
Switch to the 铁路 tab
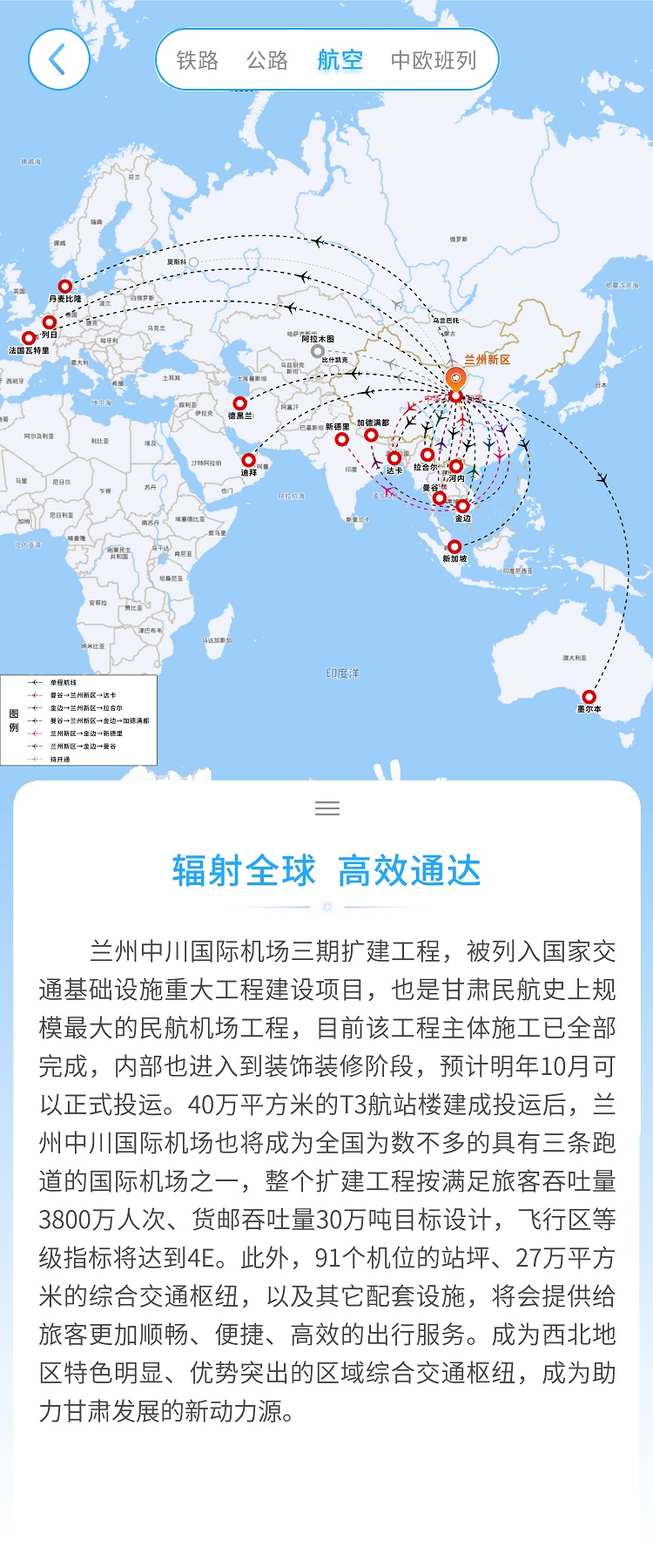[x=198, y=60]
